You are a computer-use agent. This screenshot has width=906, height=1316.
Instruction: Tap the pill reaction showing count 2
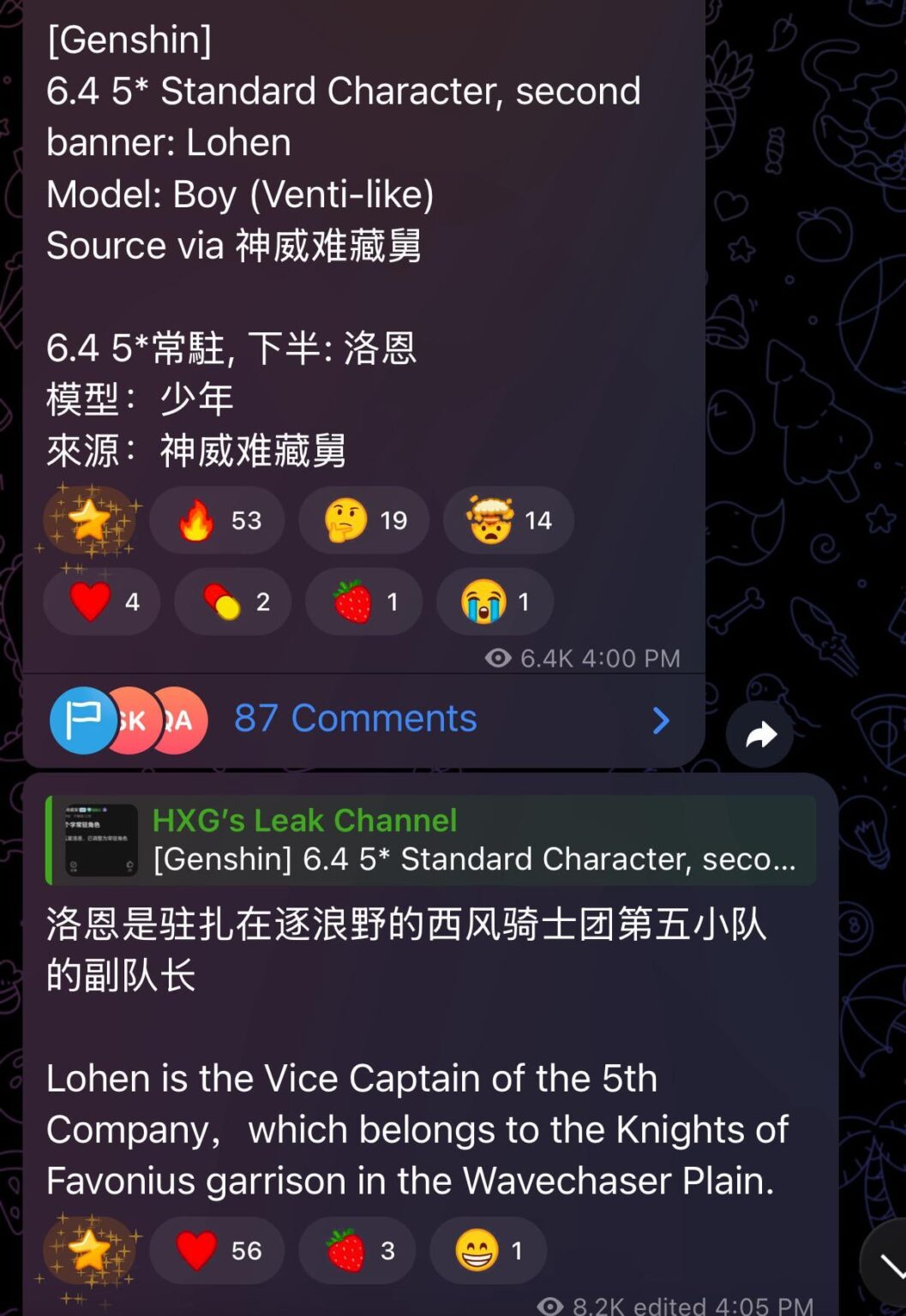(231, 602)
